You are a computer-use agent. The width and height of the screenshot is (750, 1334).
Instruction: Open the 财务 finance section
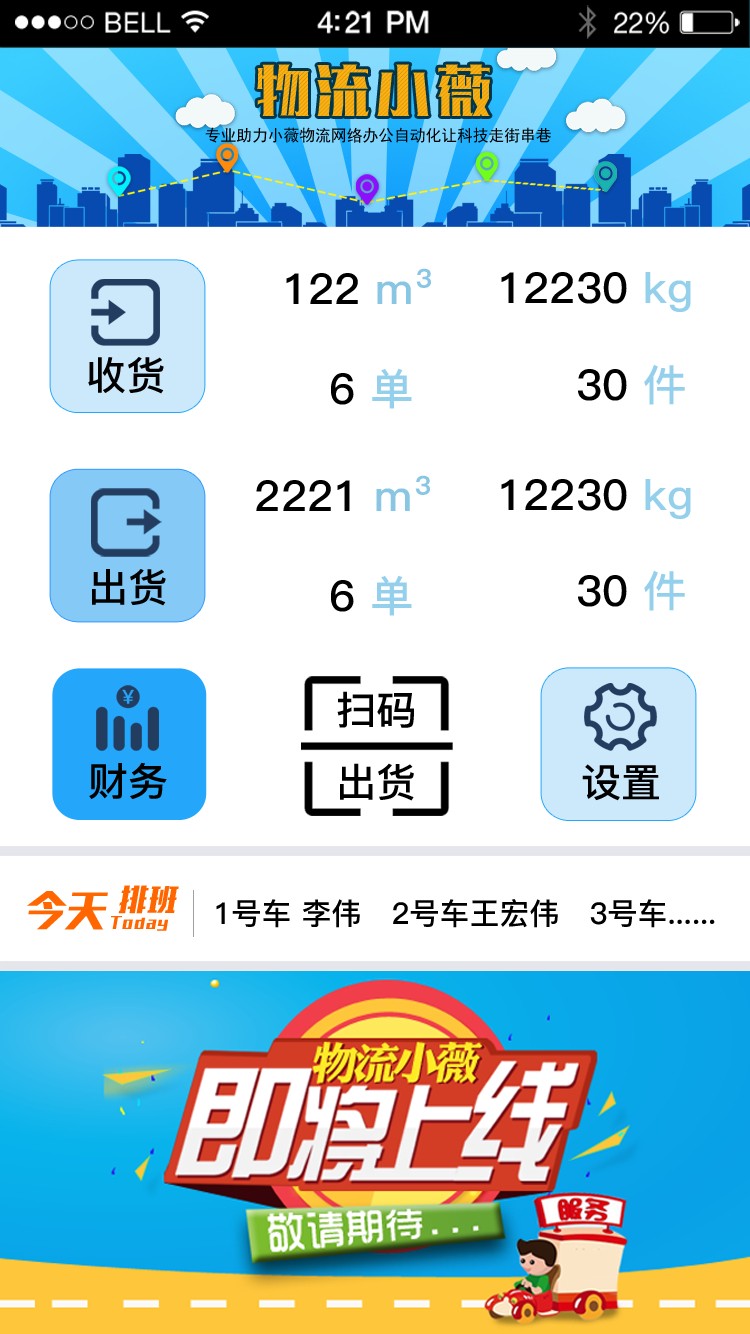tap(129, 743)
